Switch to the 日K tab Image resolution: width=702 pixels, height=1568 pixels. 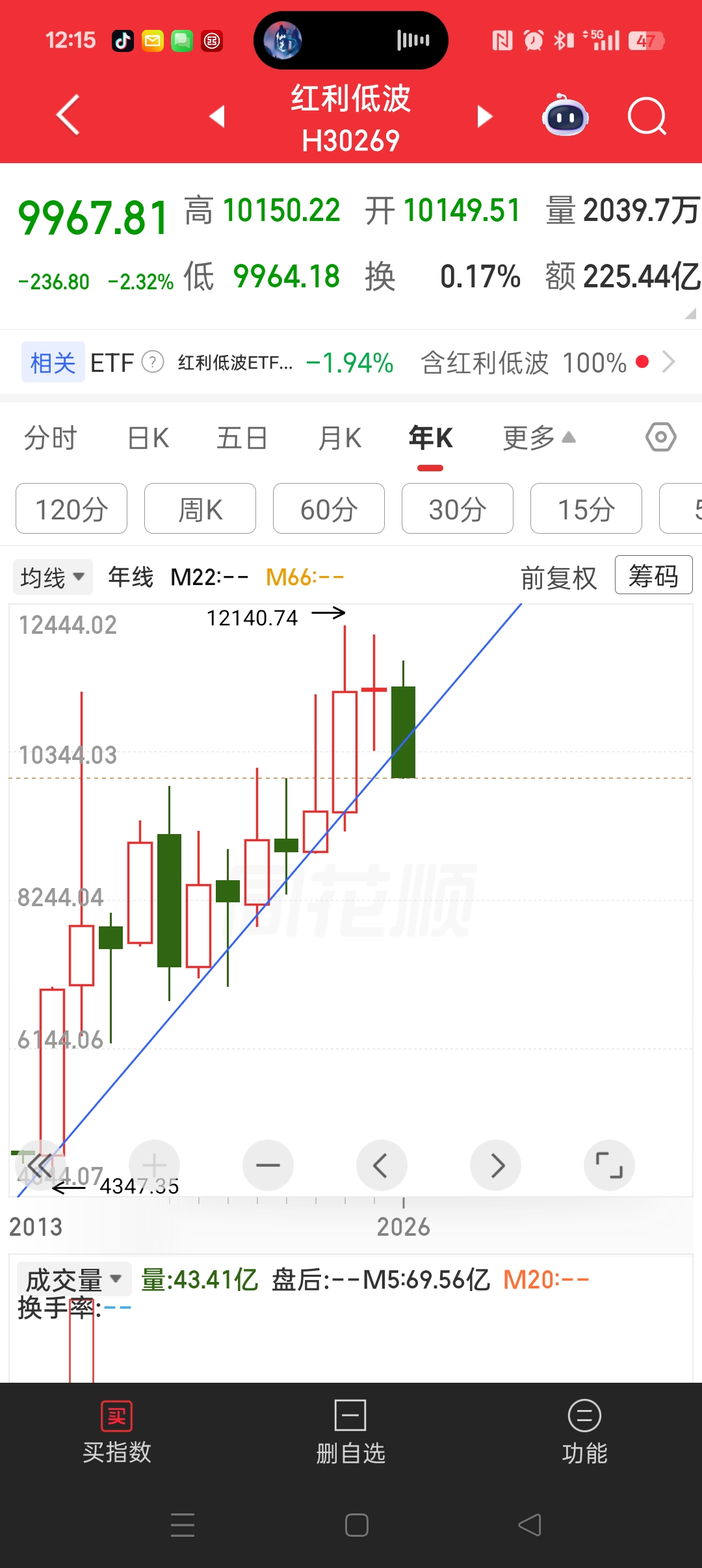click(x=148, y=438)
